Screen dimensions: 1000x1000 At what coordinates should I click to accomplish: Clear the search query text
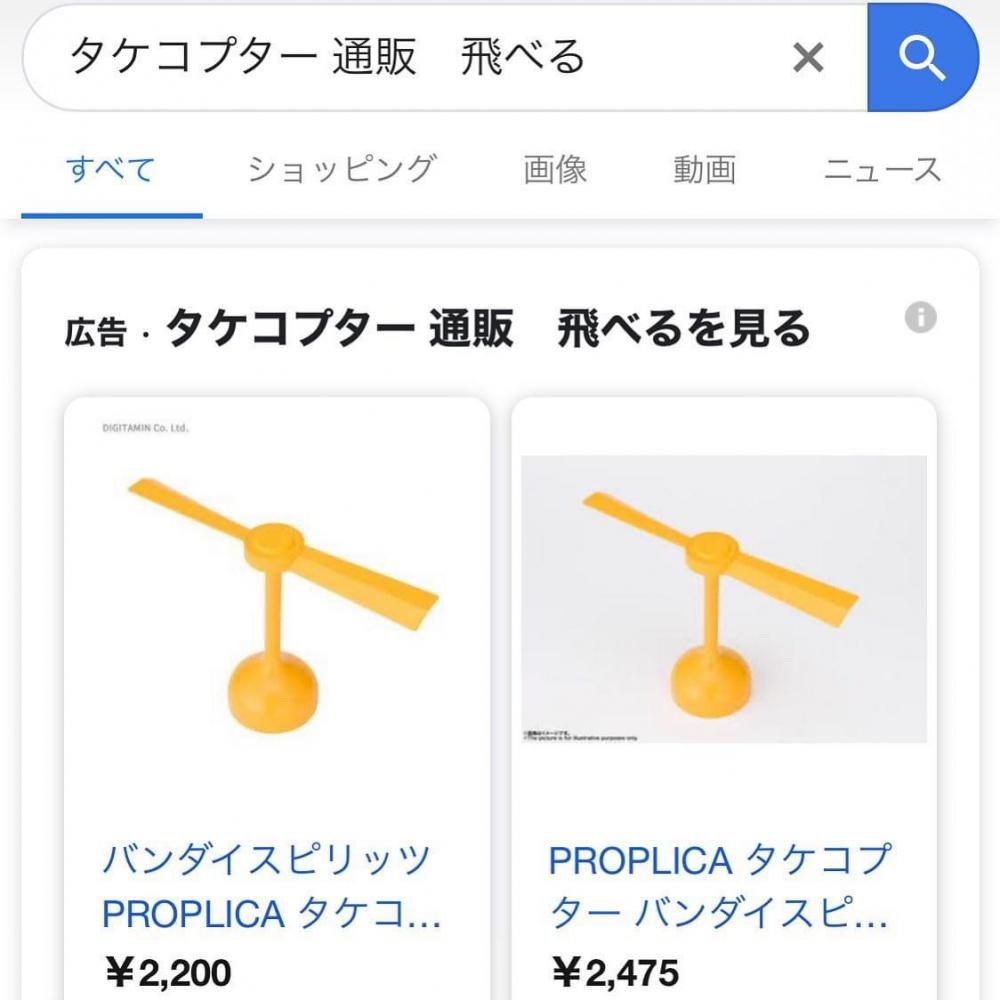pos(808,58)
